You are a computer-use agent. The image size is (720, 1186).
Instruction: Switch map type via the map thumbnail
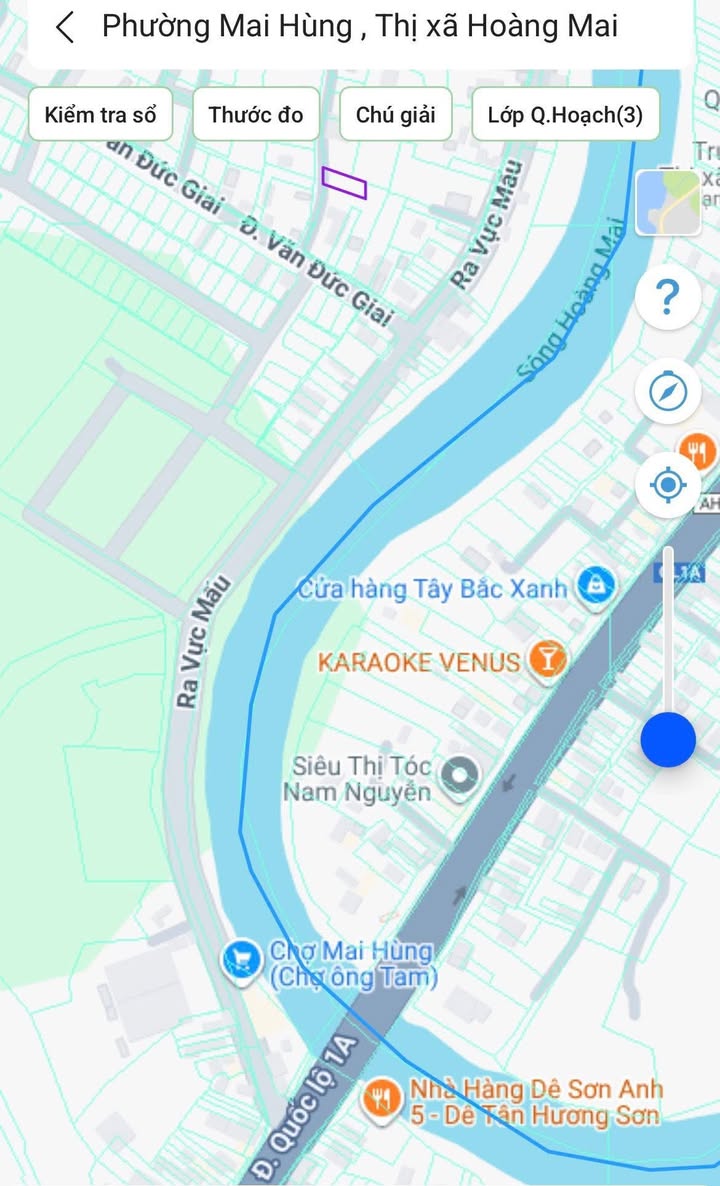click(667, 202)
